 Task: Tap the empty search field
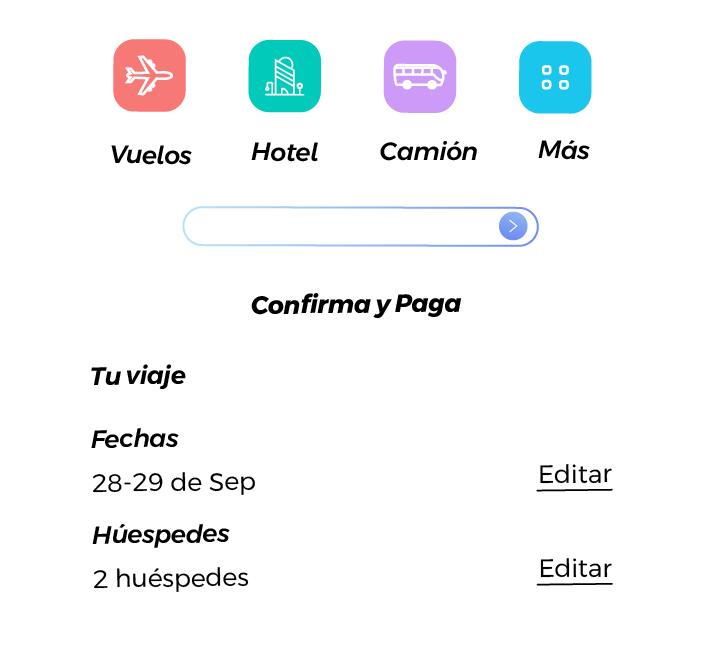(x=340, y=227)
